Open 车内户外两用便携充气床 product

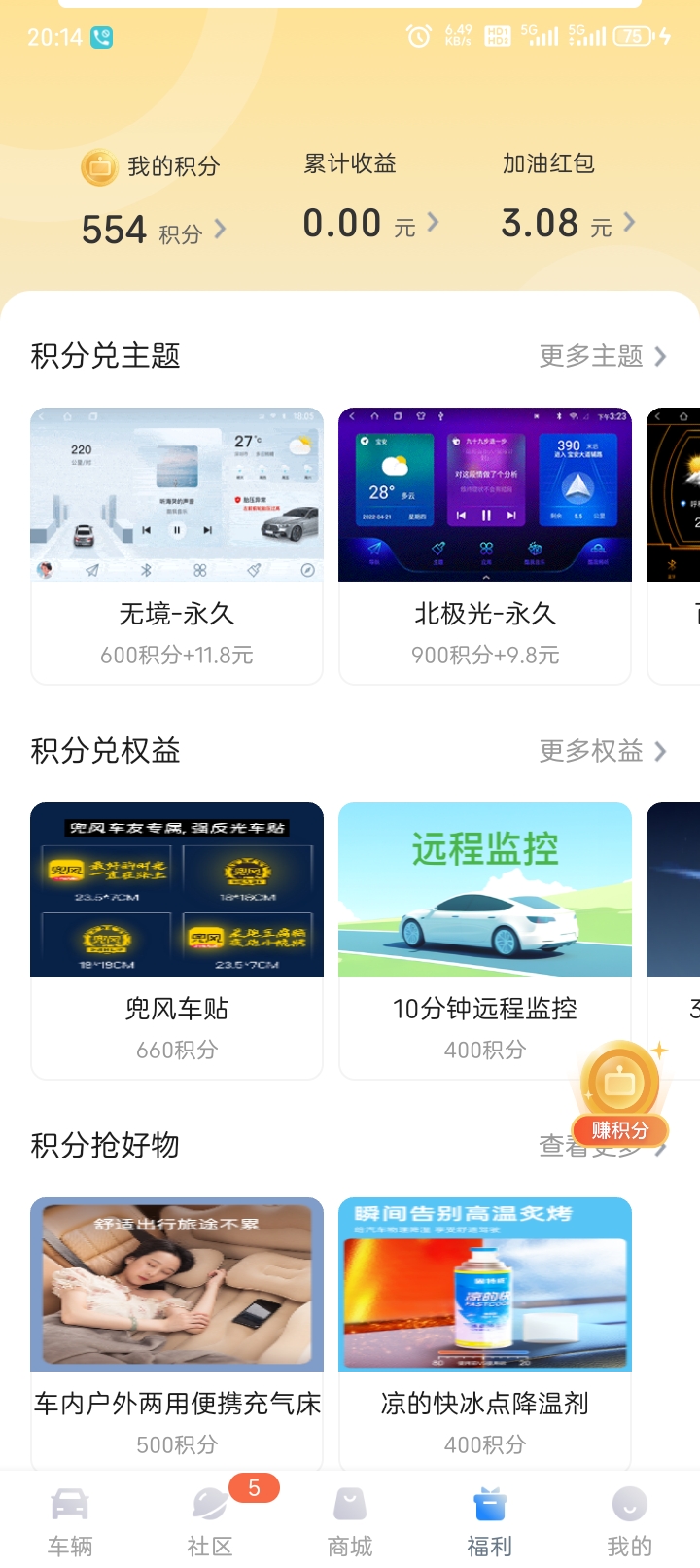click(177, 1333)
